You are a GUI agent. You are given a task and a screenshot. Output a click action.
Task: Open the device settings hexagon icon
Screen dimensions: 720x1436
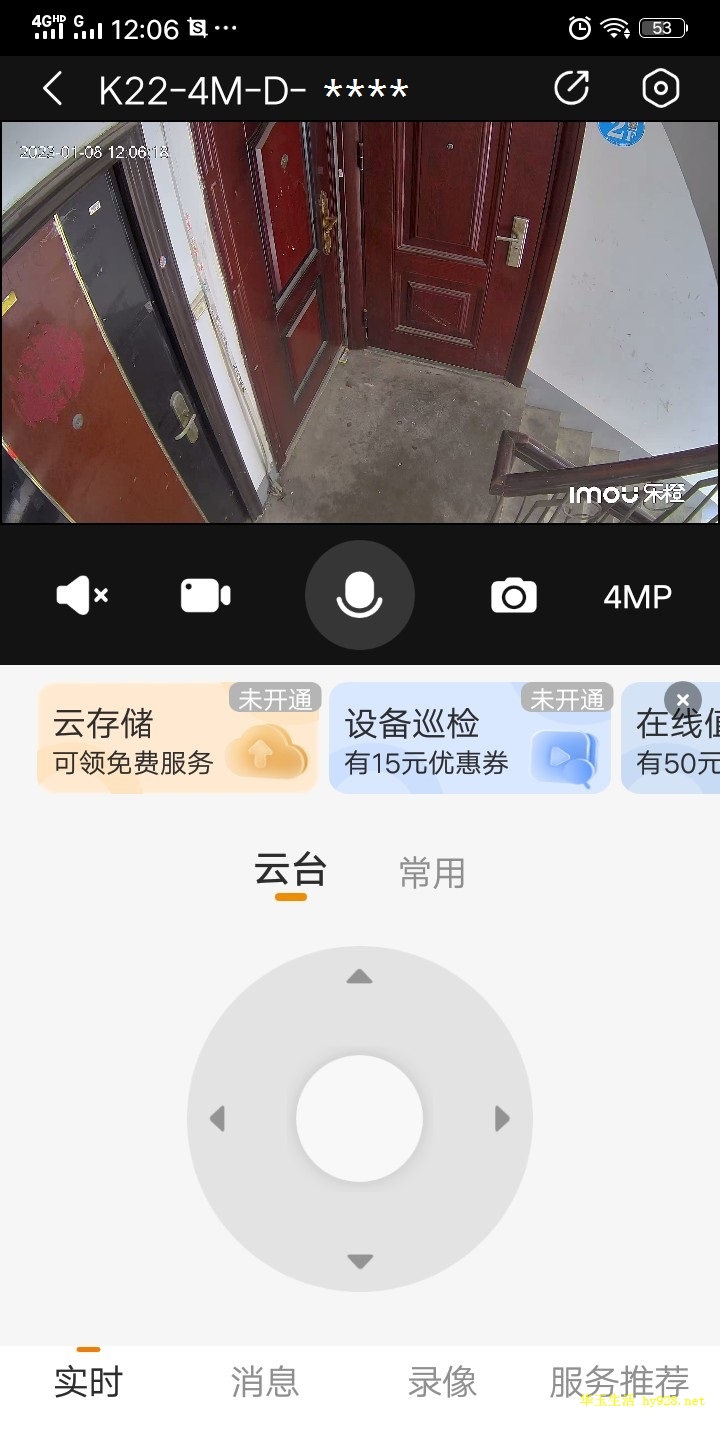(x=660, y=88)
